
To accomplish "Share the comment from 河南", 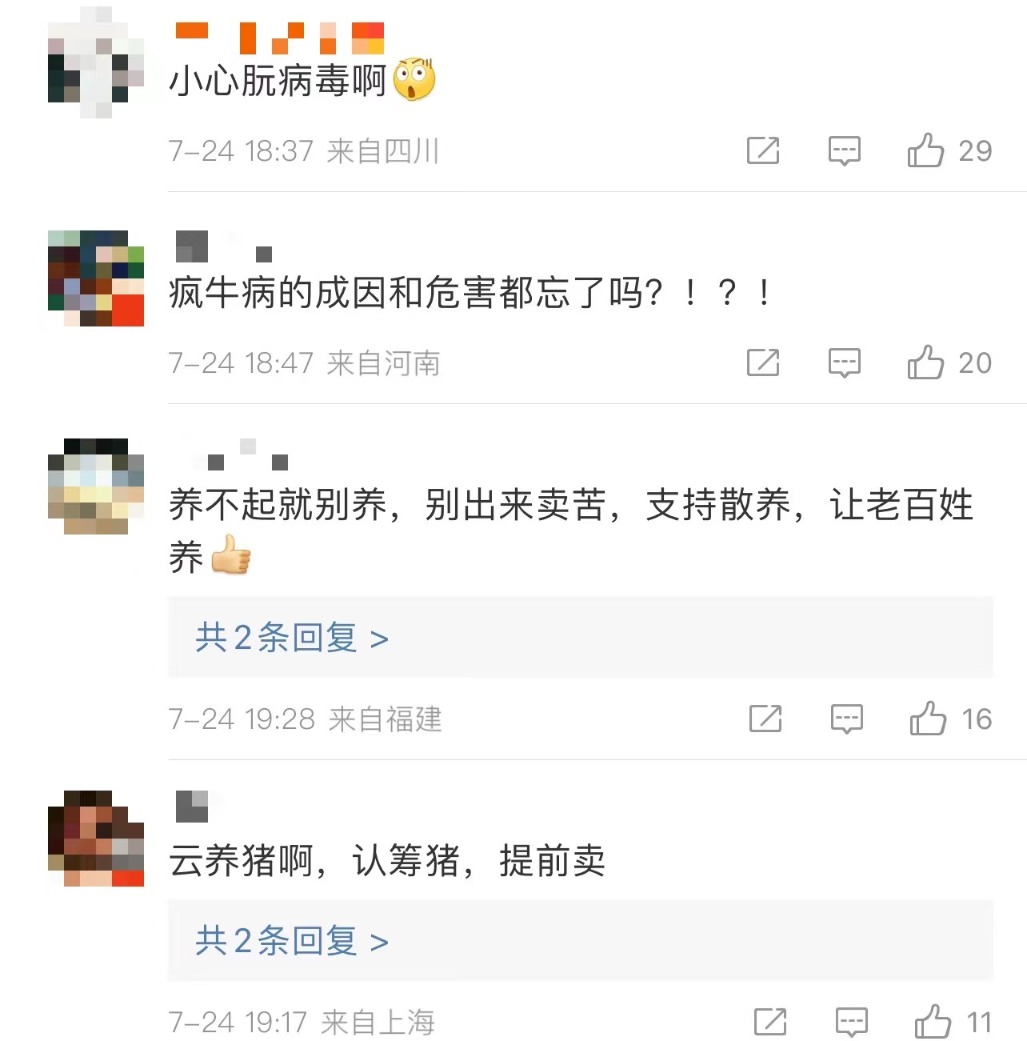I will pyautogui.click(x=763, y=362).
